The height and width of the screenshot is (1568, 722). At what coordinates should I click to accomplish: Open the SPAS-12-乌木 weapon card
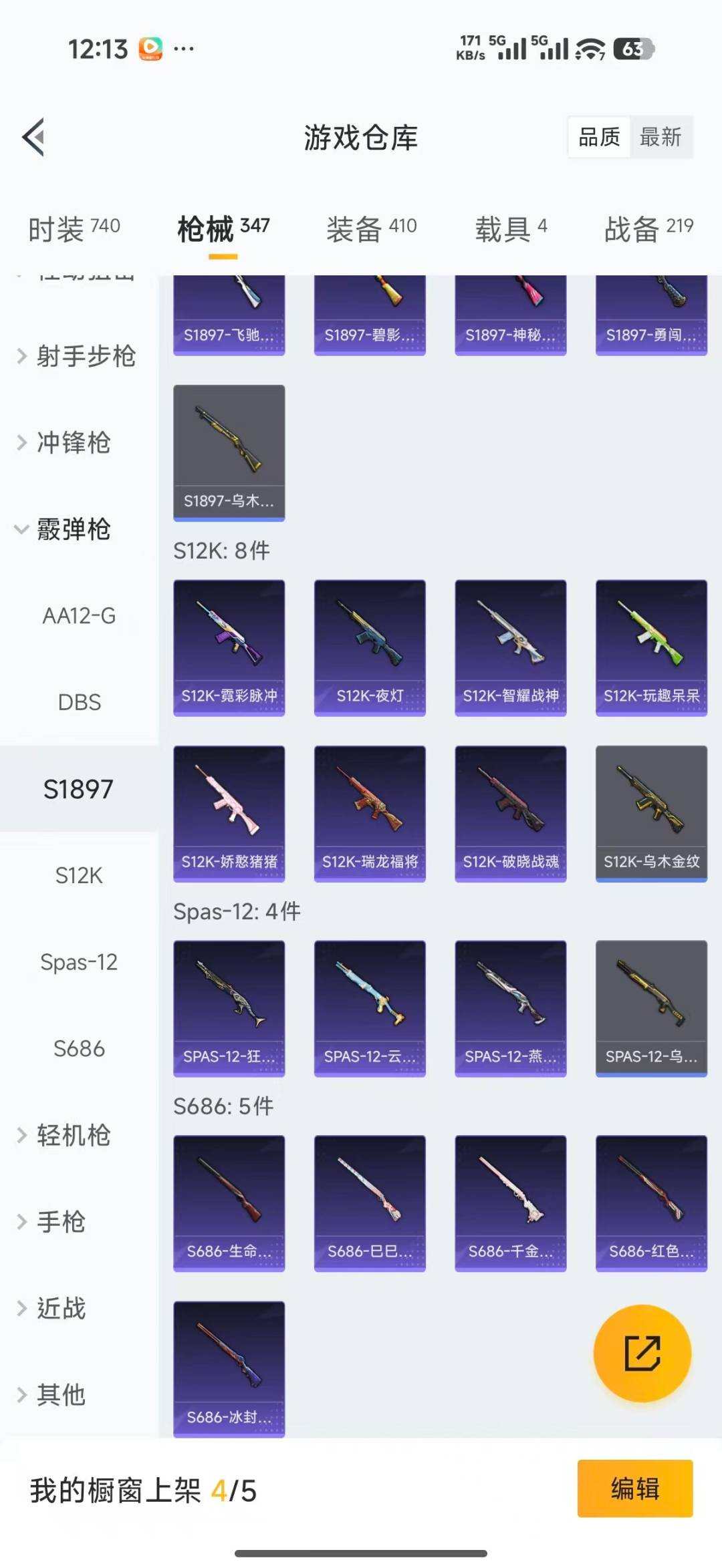click(650, 1009)
